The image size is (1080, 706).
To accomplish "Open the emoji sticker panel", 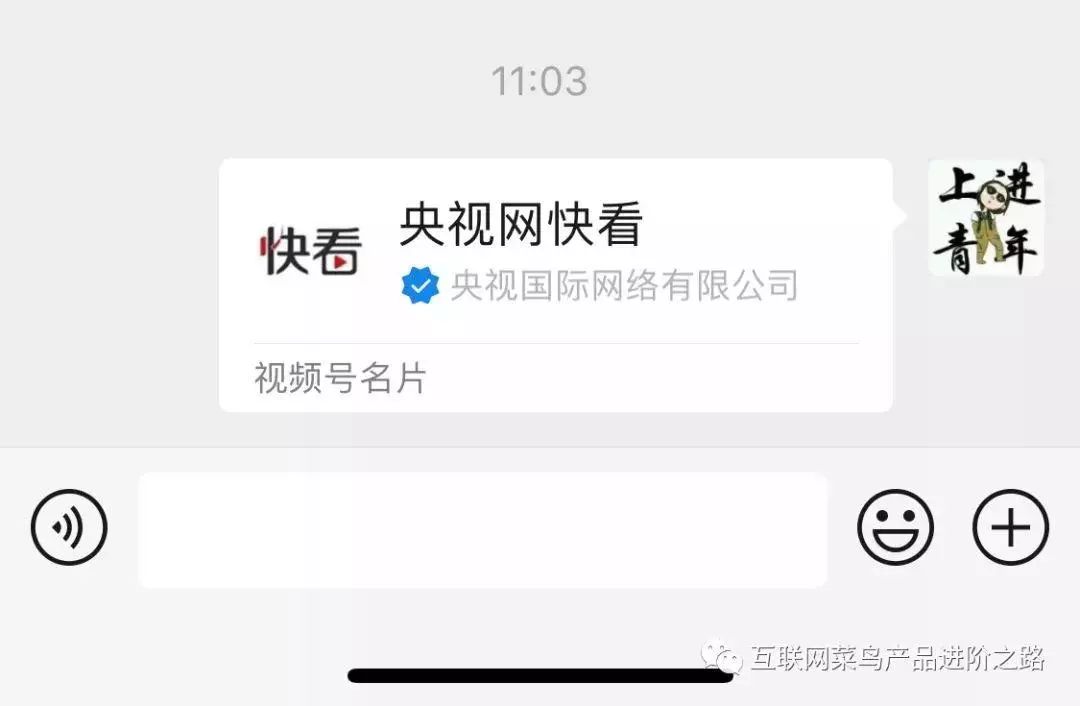I will [895, 527].
